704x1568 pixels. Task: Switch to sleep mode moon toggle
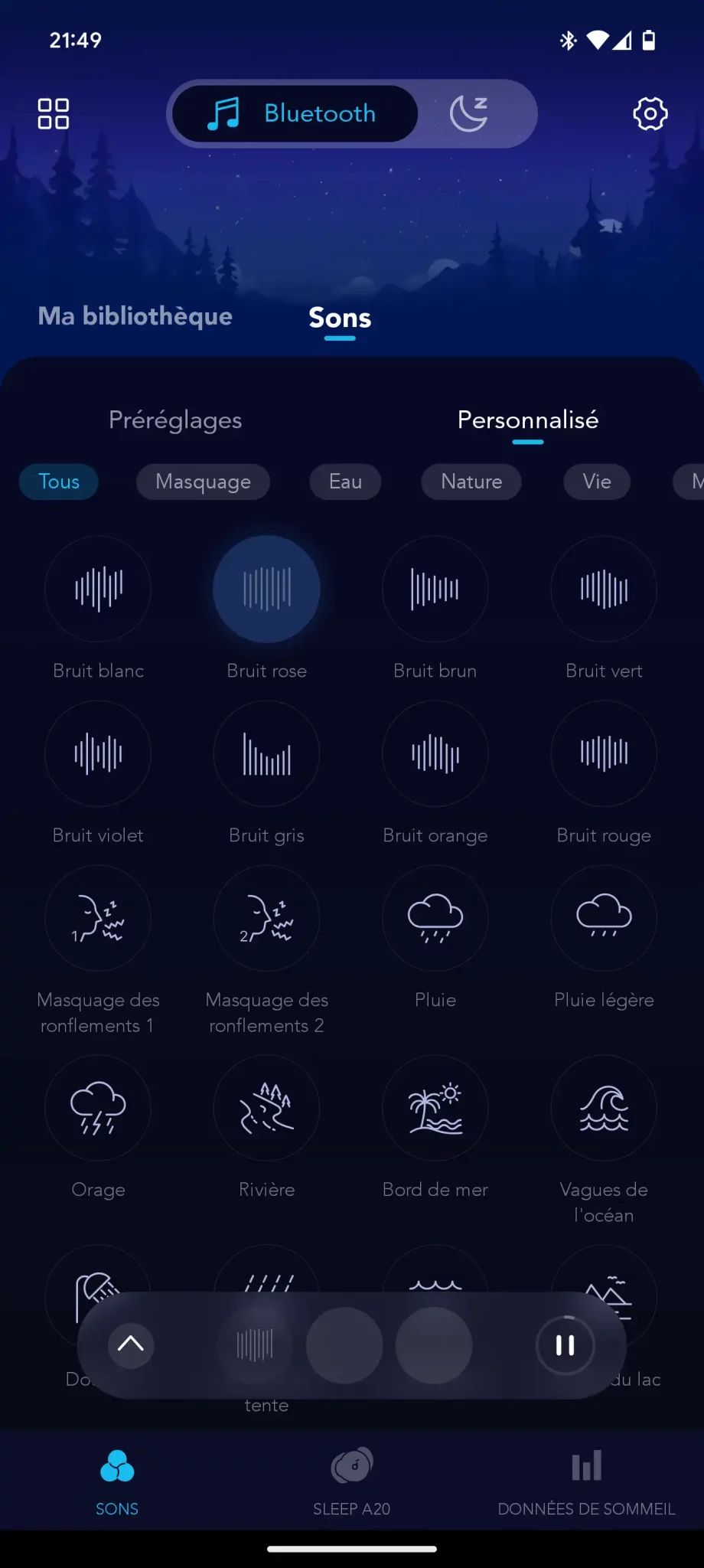coord(470,113)
